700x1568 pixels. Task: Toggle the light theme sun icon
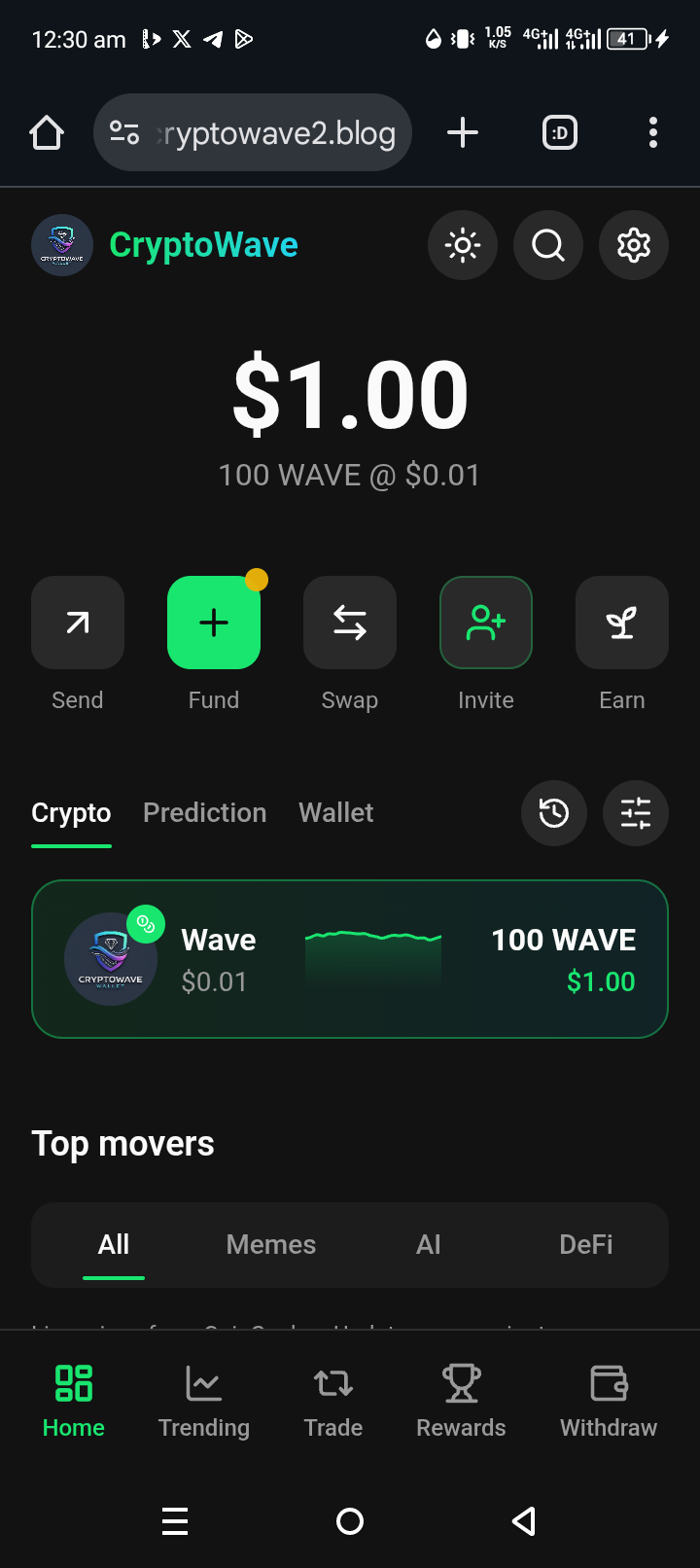[463, 245]
